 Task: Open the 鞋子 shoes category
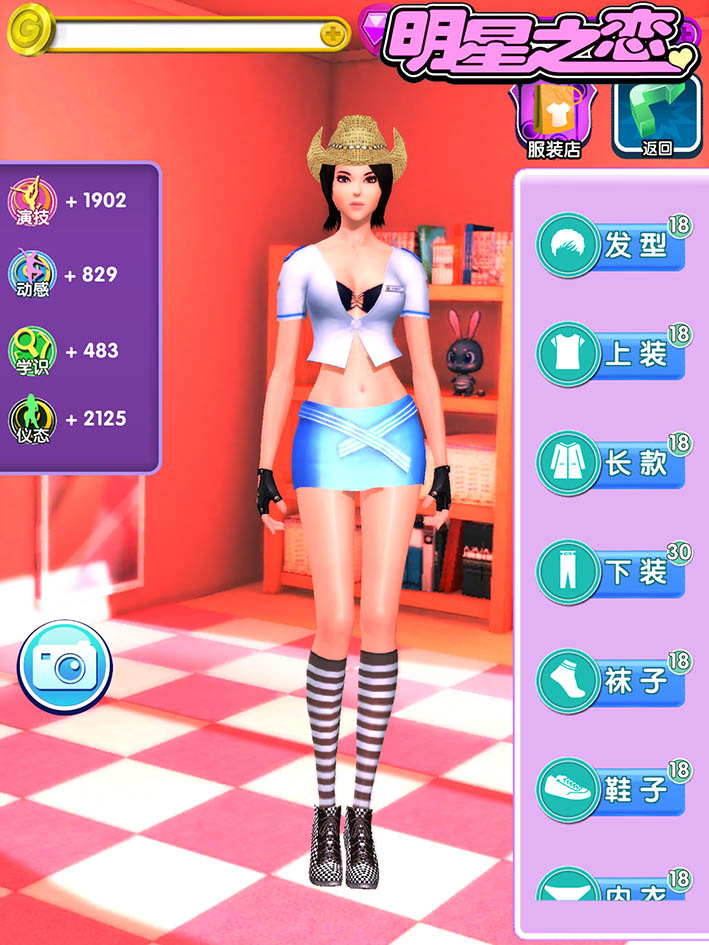click(x=612, y=789)
